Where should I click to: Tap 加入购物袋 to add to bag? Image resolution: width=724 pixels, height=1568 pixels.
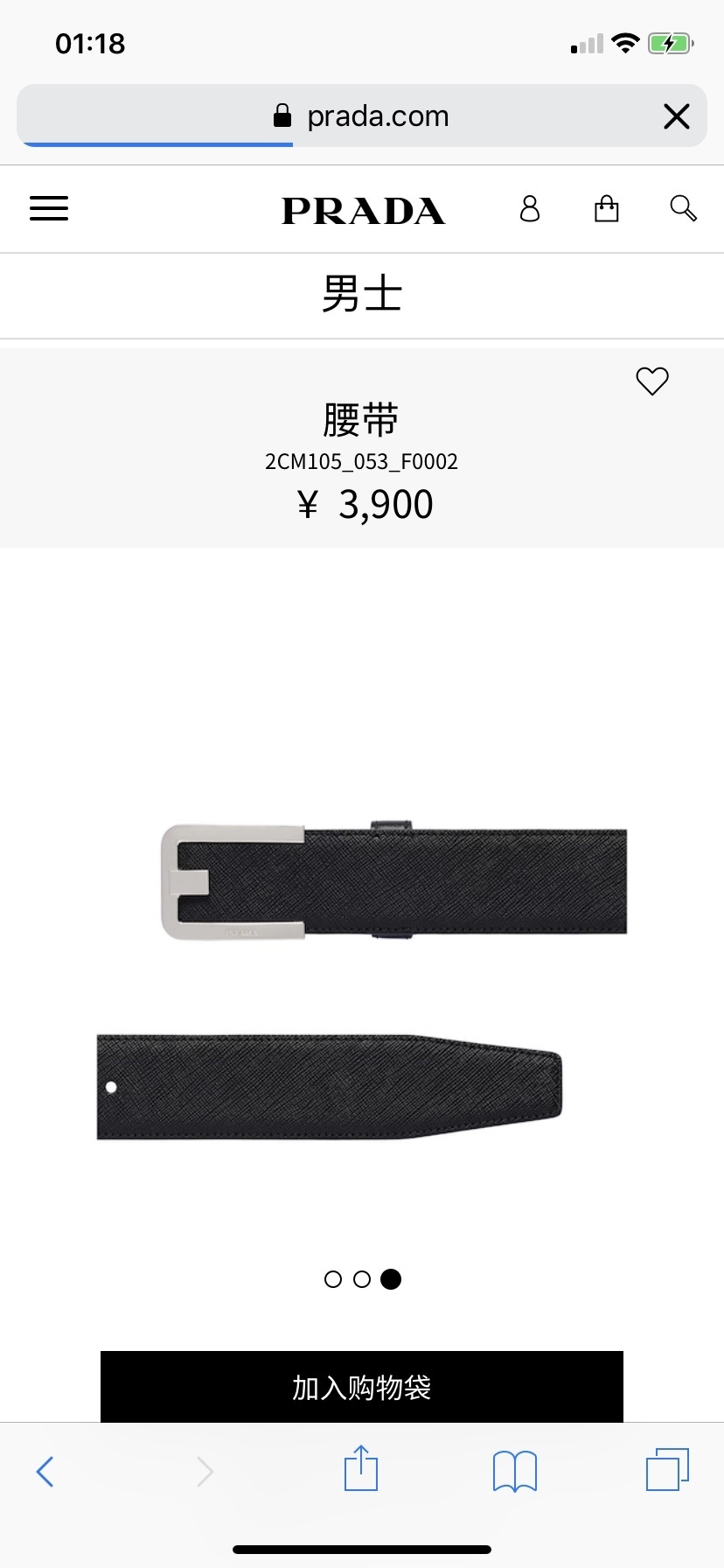pyautogui.click(x=361, y=1387)
